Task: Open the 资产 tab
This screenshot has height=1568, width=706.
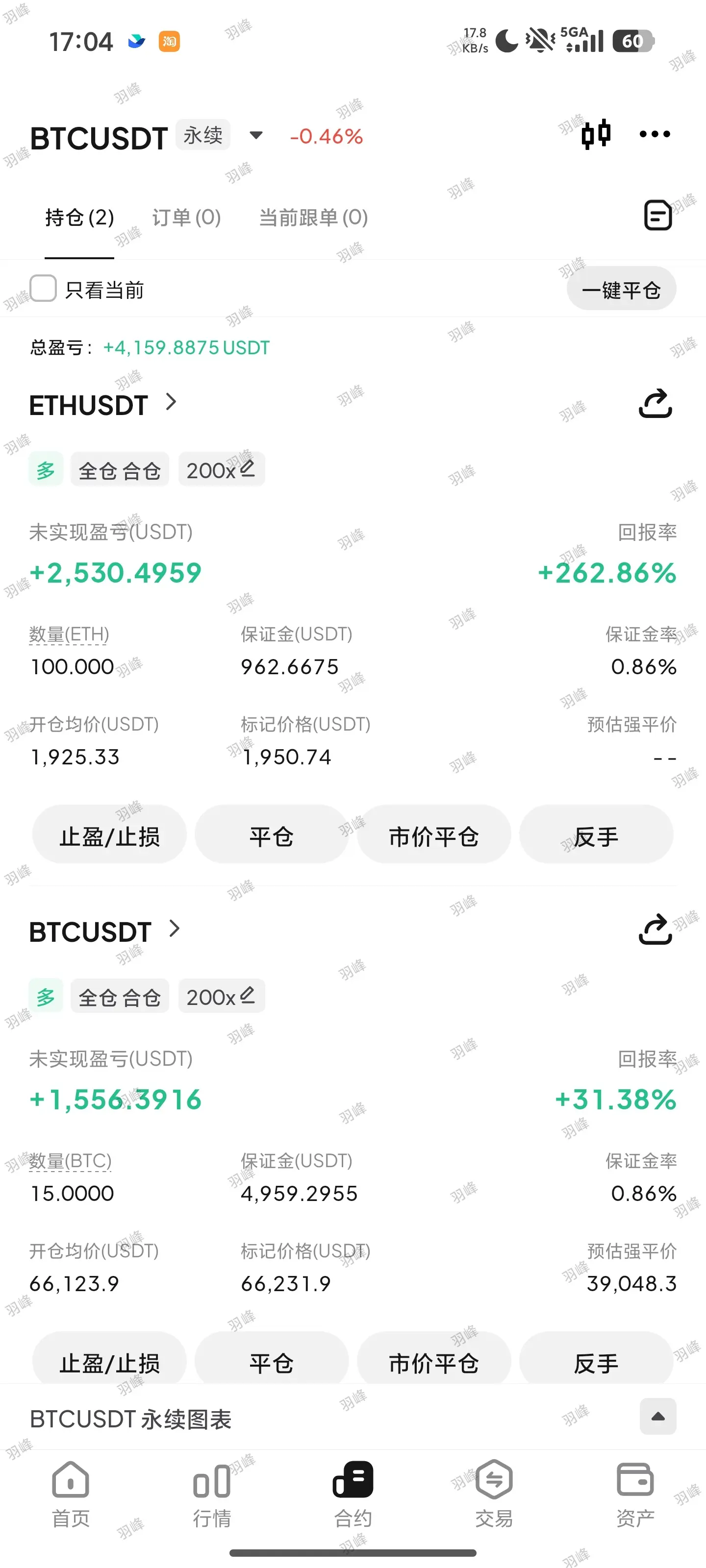Action: coord(635,1494)
